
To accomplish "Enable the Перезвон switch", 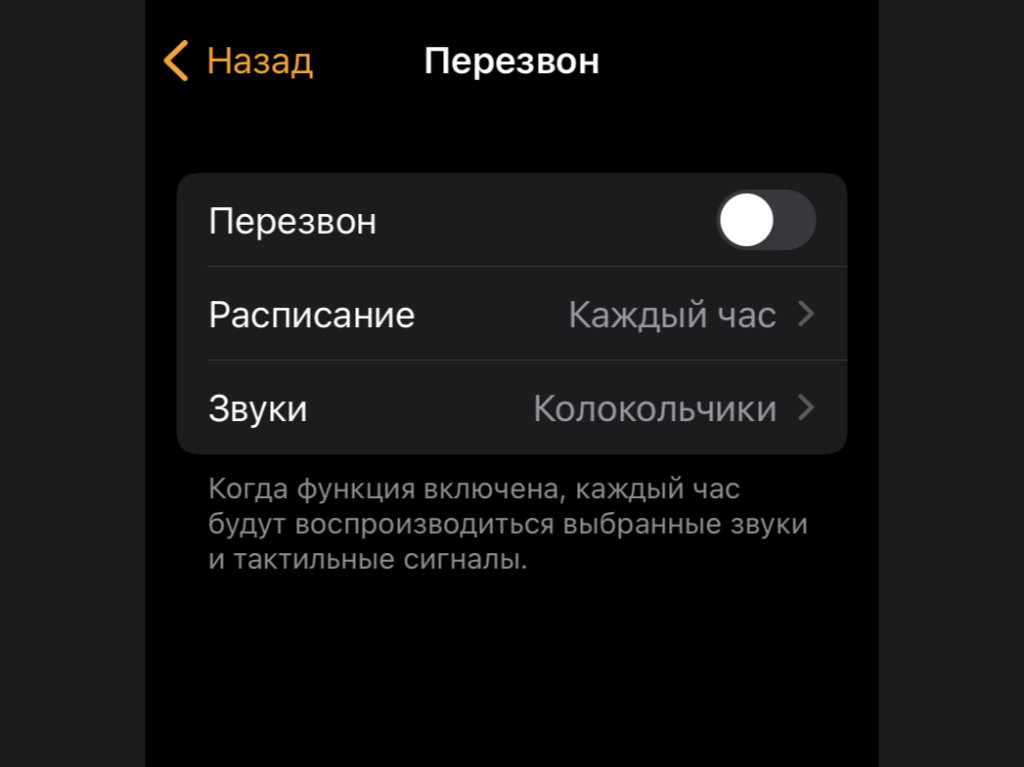I will pos(766,220).
